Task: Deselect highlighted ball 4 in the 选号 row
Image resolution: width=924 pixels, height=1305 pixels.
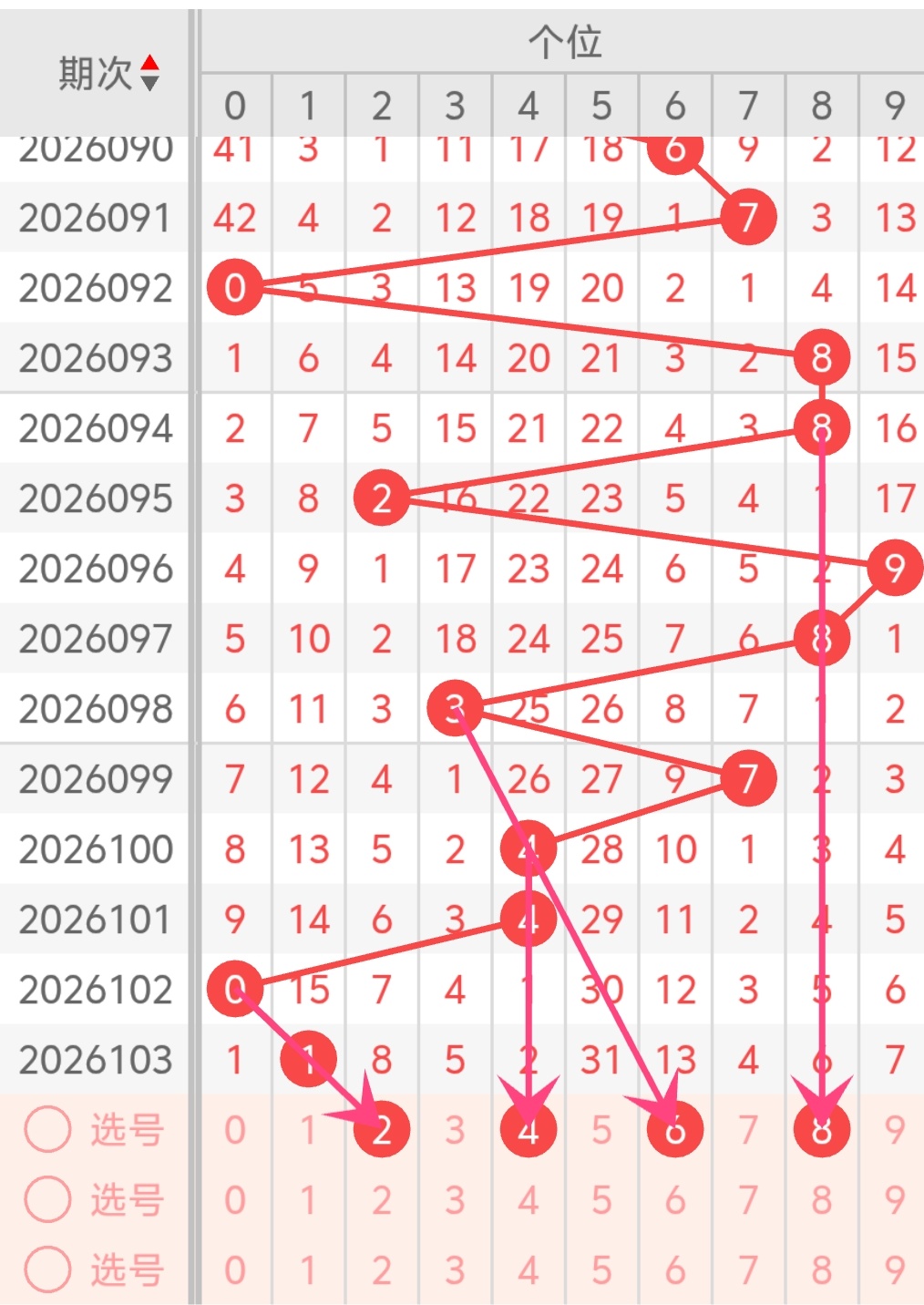Action: (x=529, y=1130)
